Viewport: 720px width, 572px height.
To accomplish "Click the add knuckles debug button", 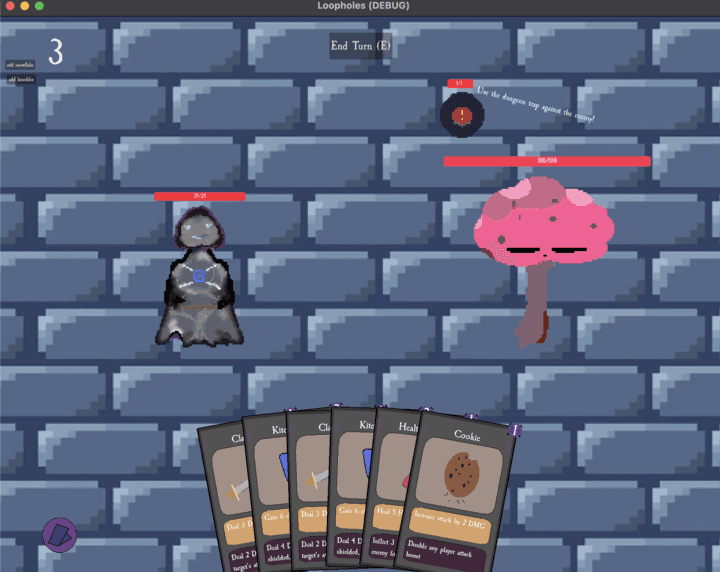I will click(21, 79).
